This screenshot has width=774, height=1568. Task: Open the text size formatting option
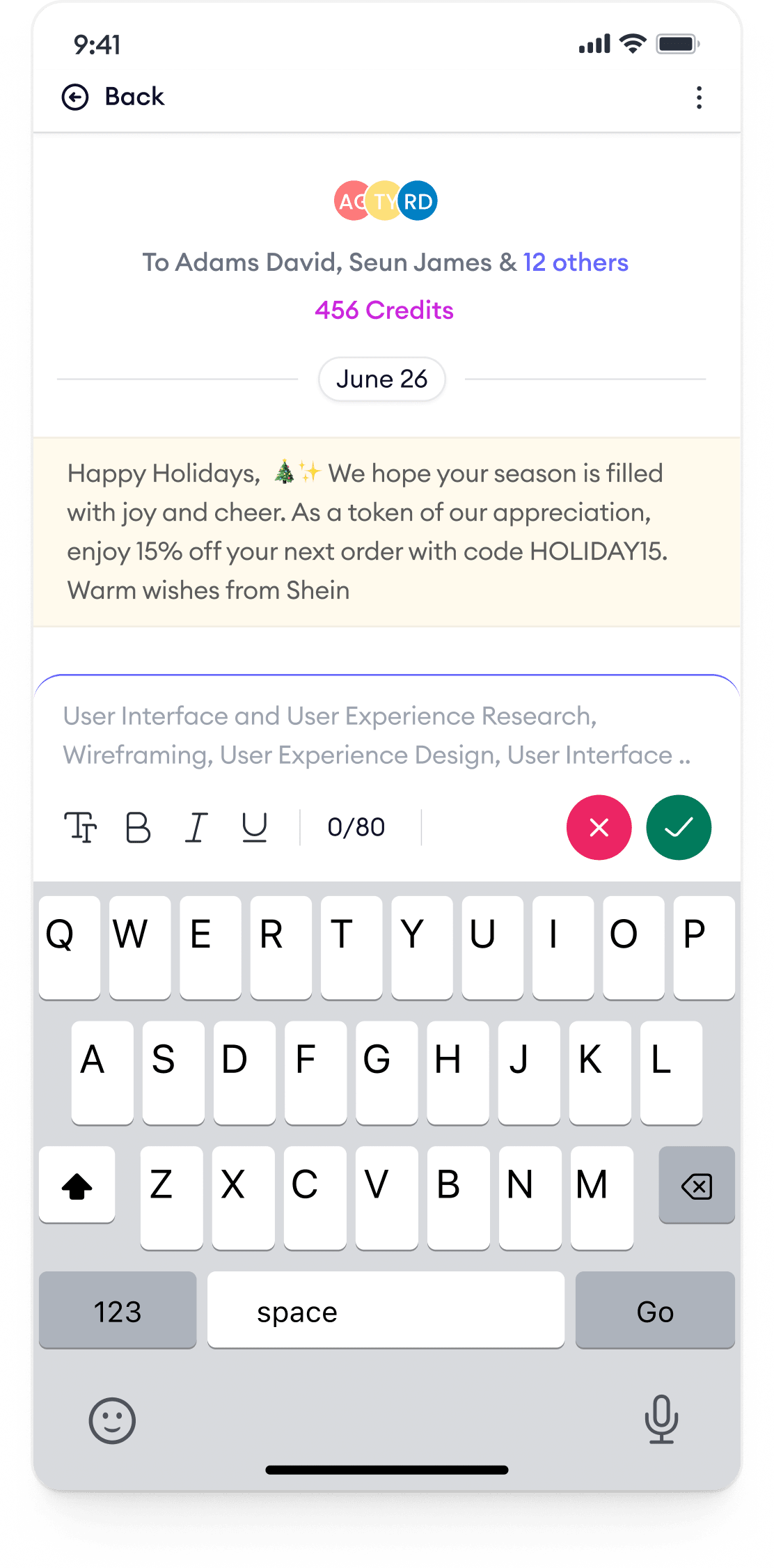[81, 827]
